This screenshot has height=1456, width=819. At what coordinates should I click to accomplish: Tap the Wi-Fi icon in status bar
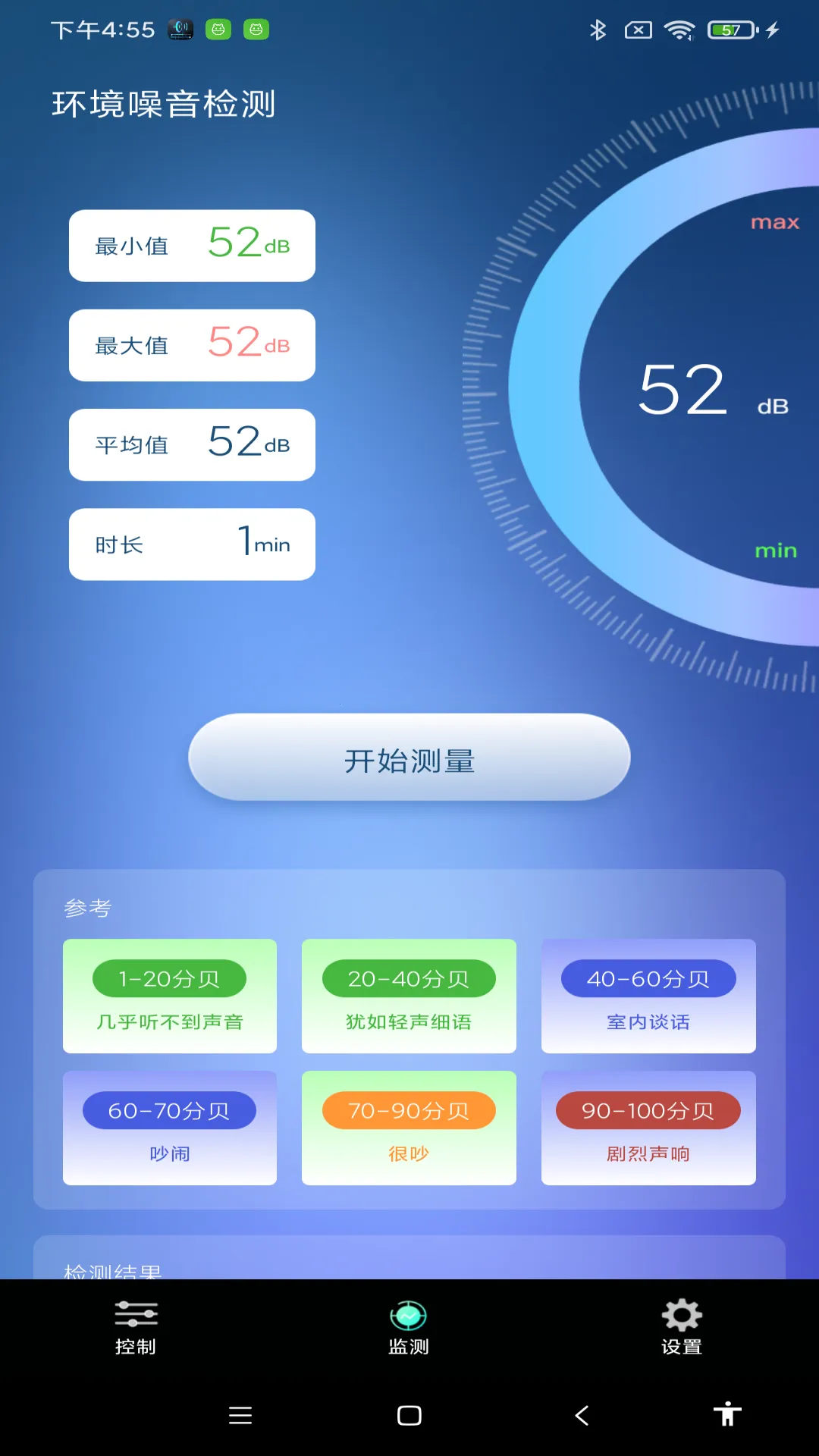(x=680, y=30)
